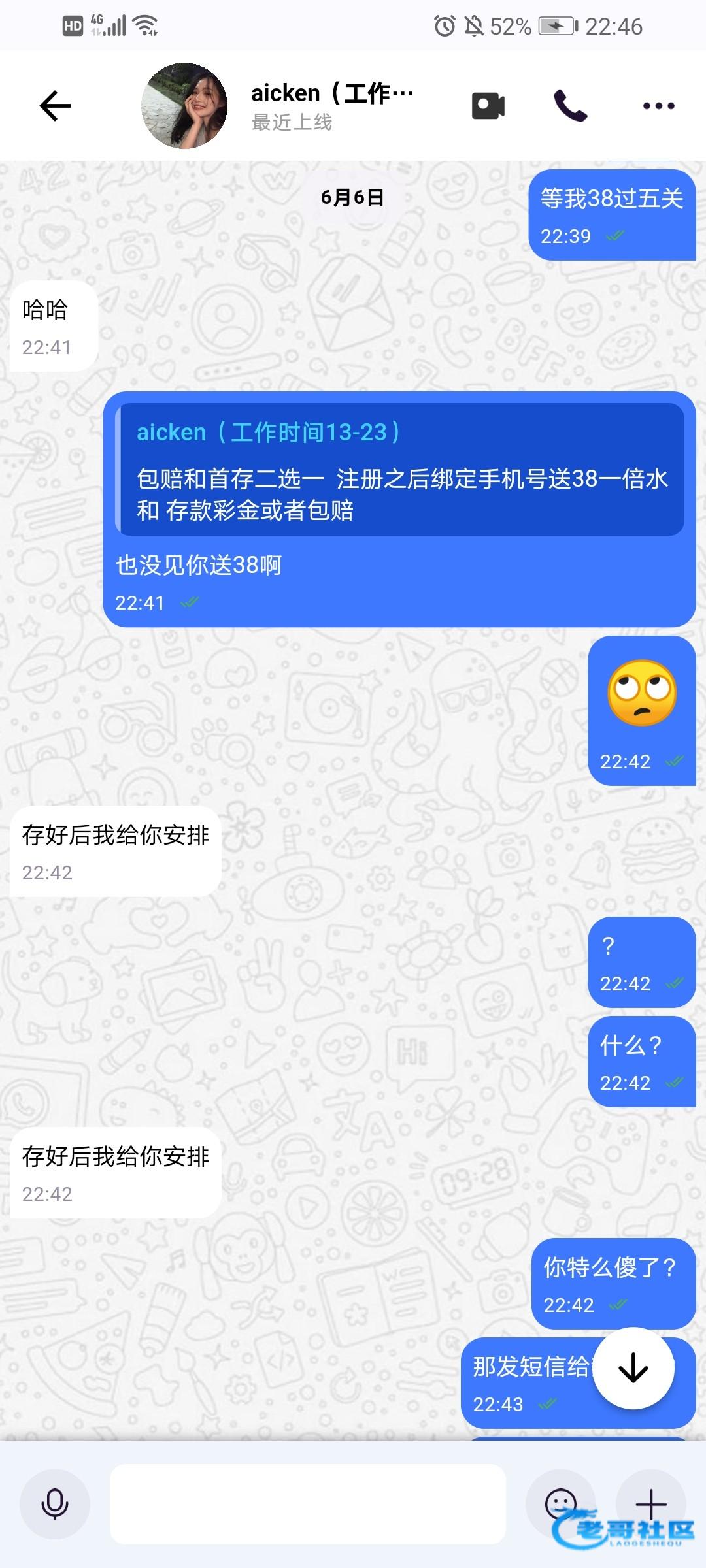Open aicken's profile picture
Viewport: 706px width, 1568px height.
click(184, 106)
